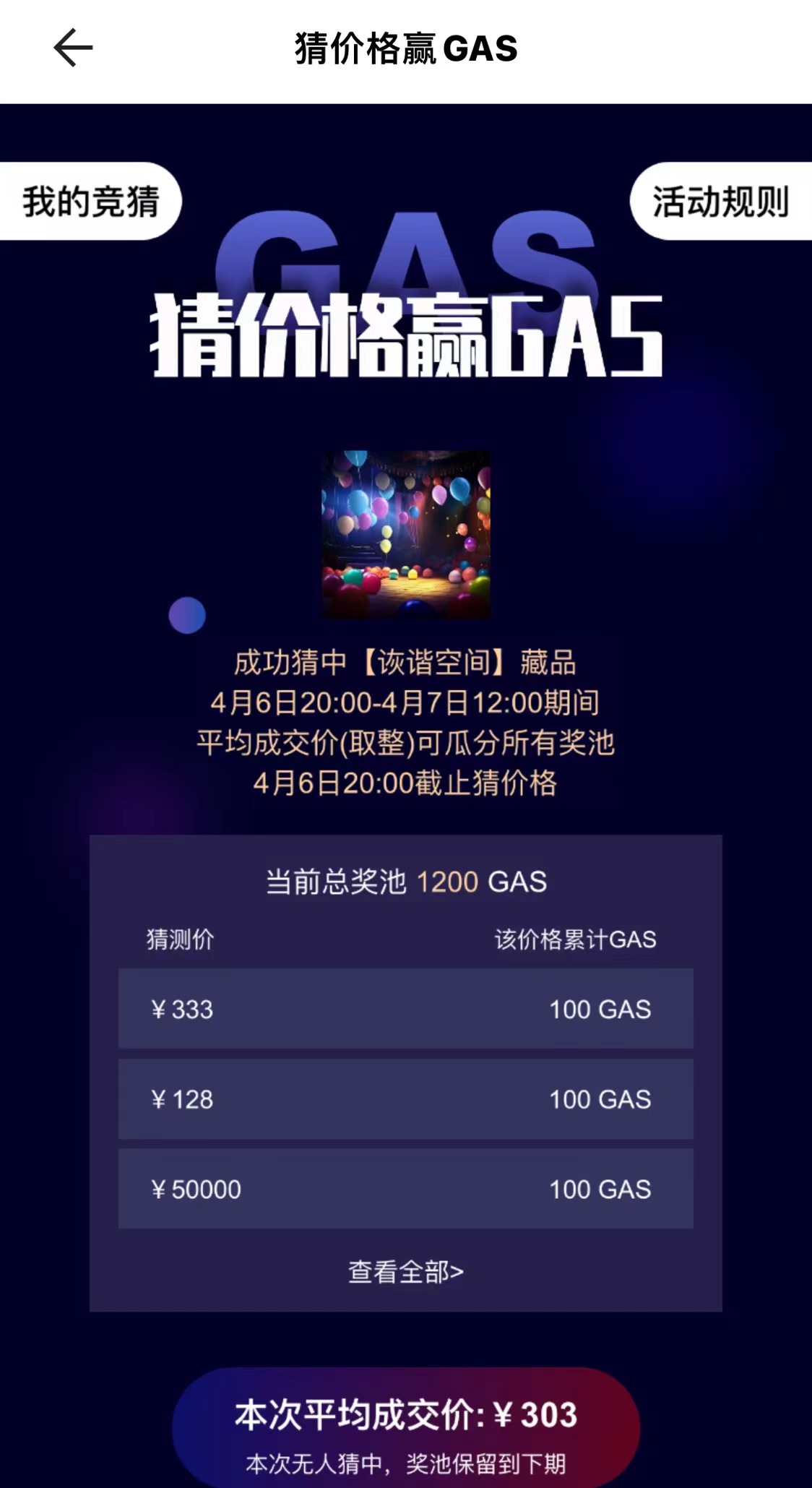This screenshot has height=1488, width=812.
Task: Open 我的竞猜 (my guesses)
Action: coord(90,202)
